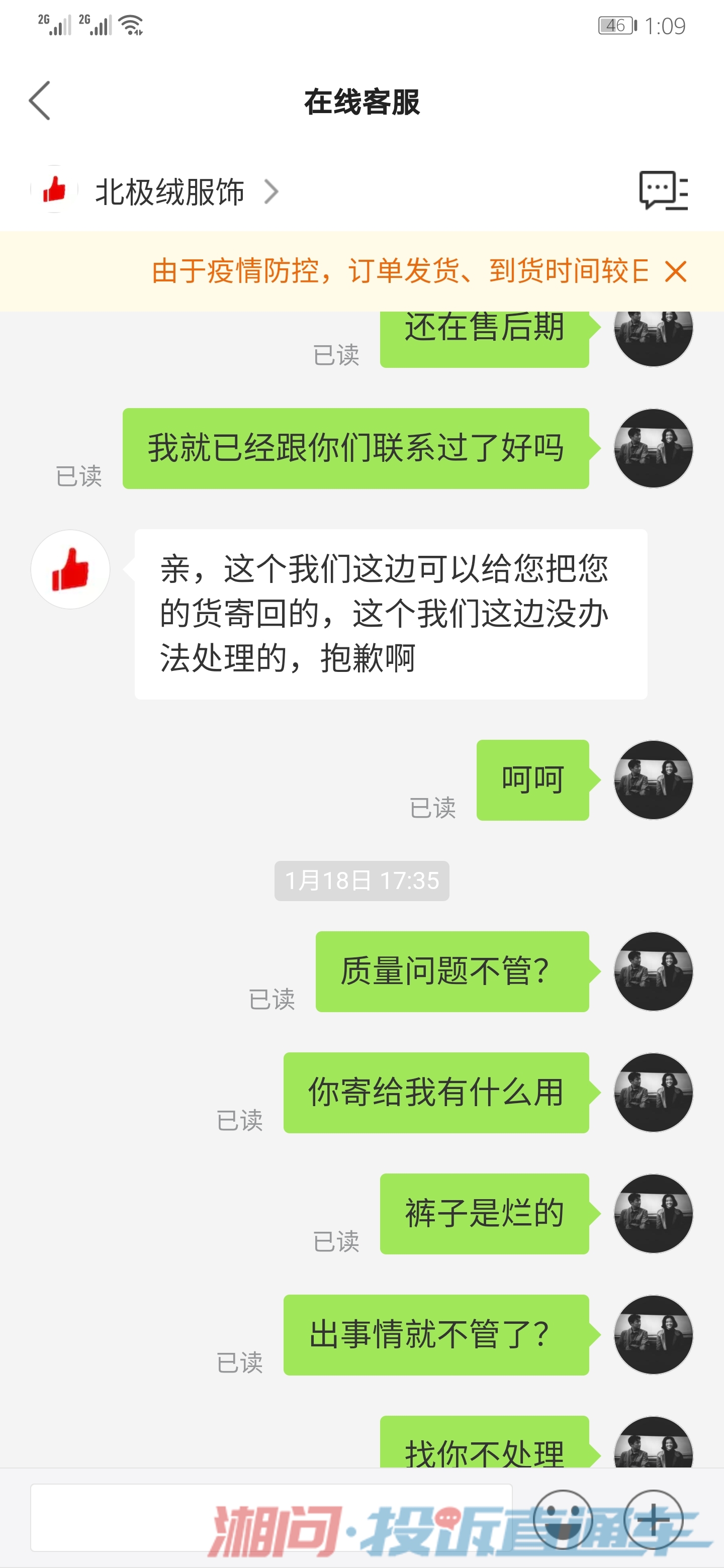The width and height of the screenshot is (724, 1568).
Task: Open the plus attachment menu
Action: 653,1519
